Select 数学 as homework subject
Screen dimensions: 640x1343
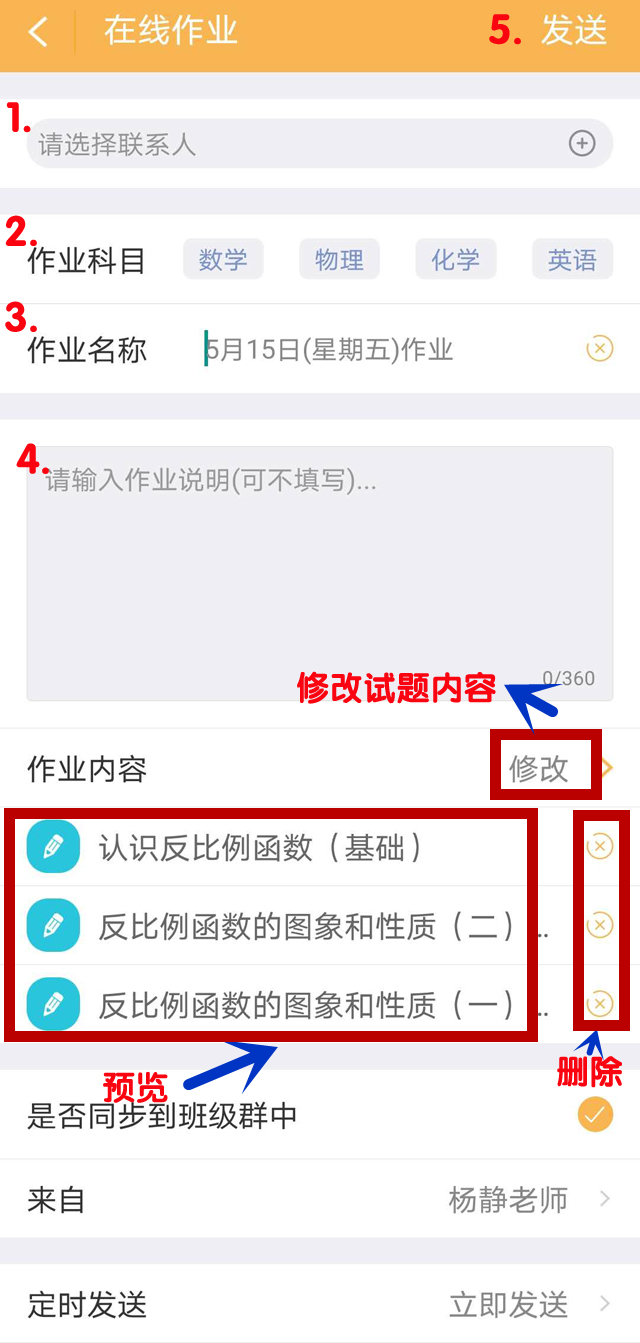click(x=223, y=260)
